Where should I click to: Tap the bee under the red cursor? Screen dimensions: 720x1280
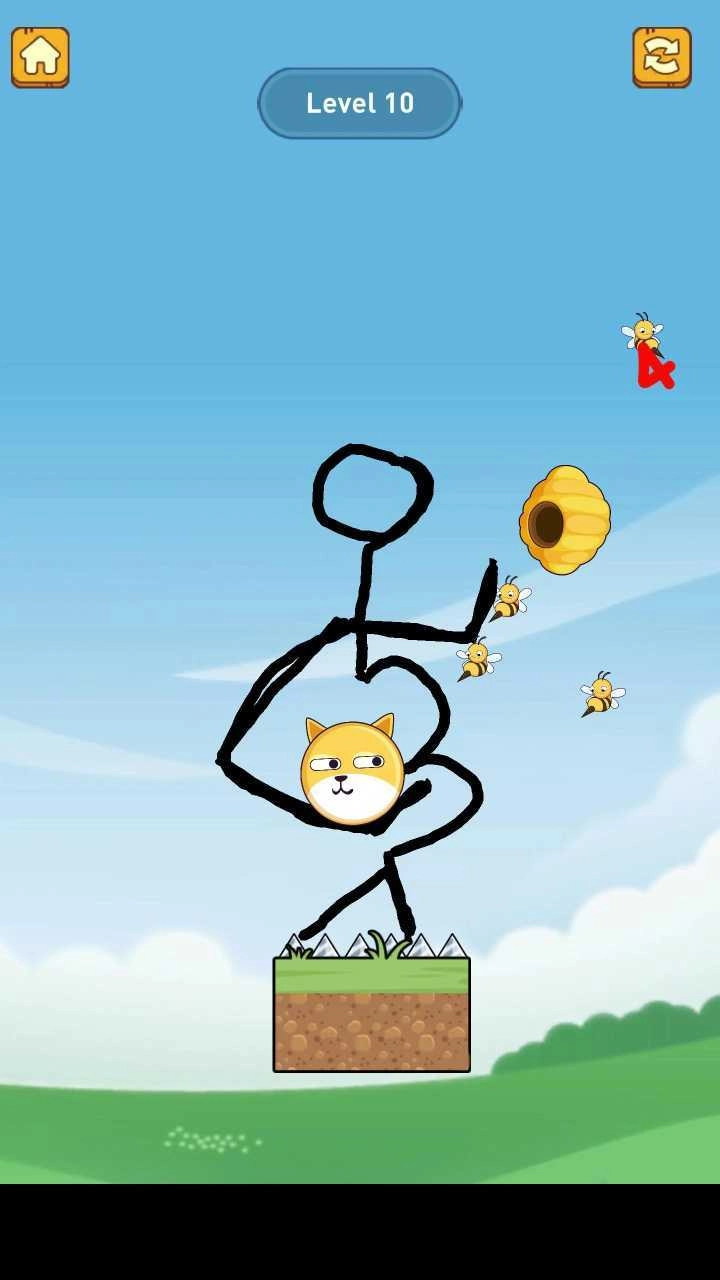(x=643, y=333)
